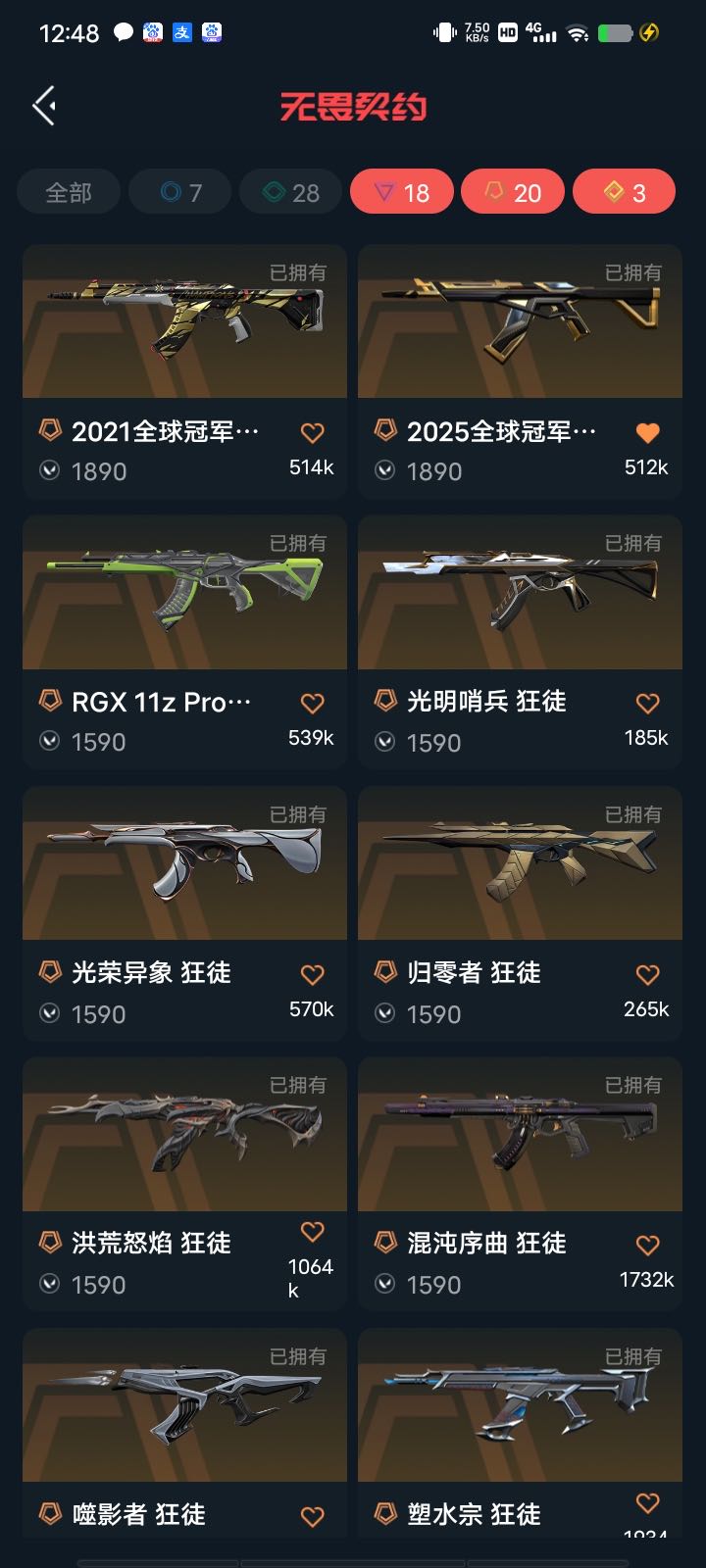Filter by the tier showing 28 skins
The width and height of the screenshot is (706, 1568).
(291, 192)
